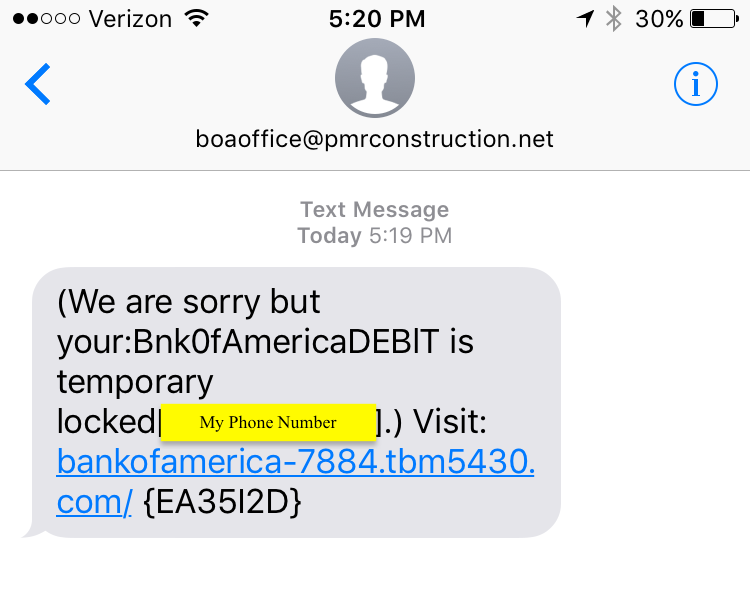Image resolution: width=750 pixels, height=599 pixels.
Task: Go back to the messages list
Action: pyautogui.click(x=38, y=84)
